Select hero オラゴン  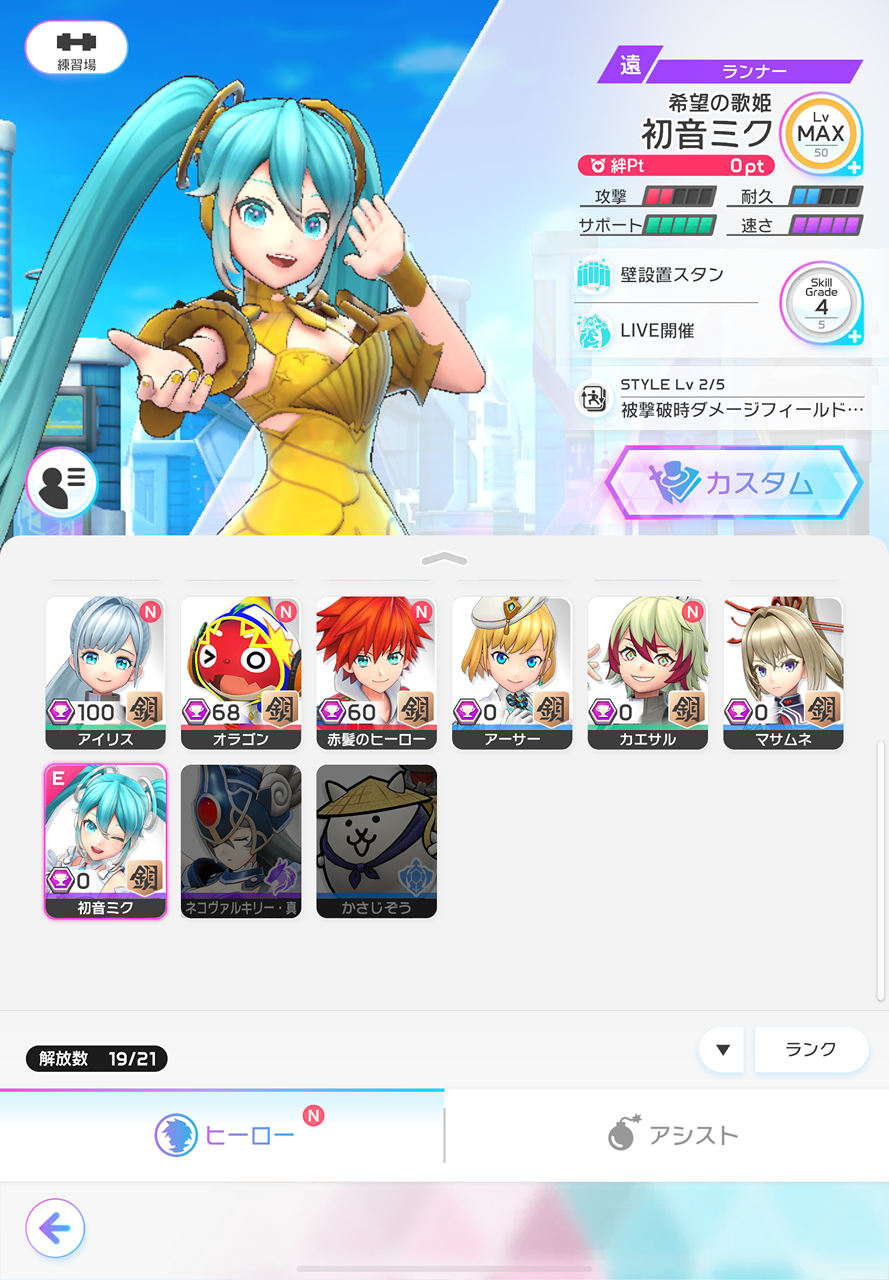click(241, 672)
